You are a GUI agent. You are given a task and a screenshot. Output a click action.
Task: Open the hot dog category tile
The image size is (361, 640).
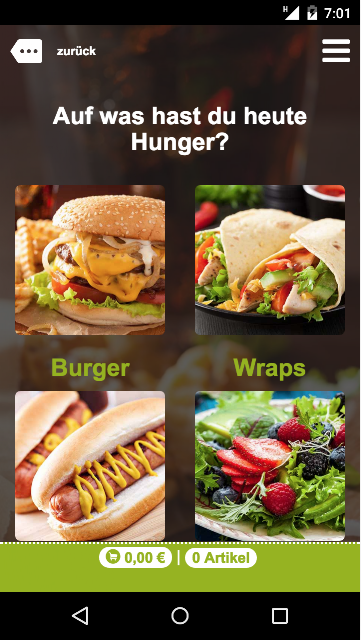tap(90, 466)
